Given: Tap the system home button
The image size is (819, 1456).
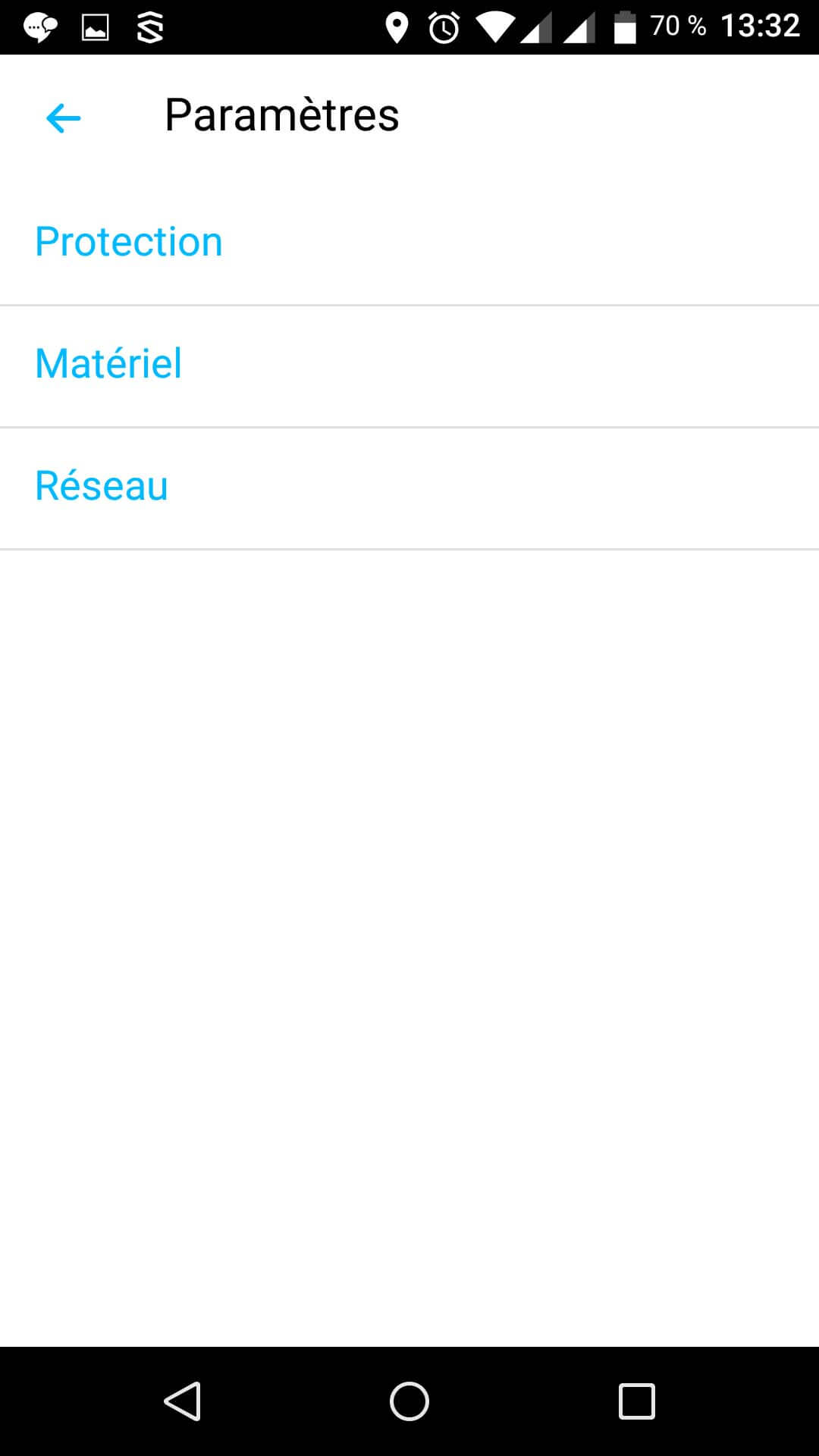Looking at the screenshot, I should point(409,1401).
